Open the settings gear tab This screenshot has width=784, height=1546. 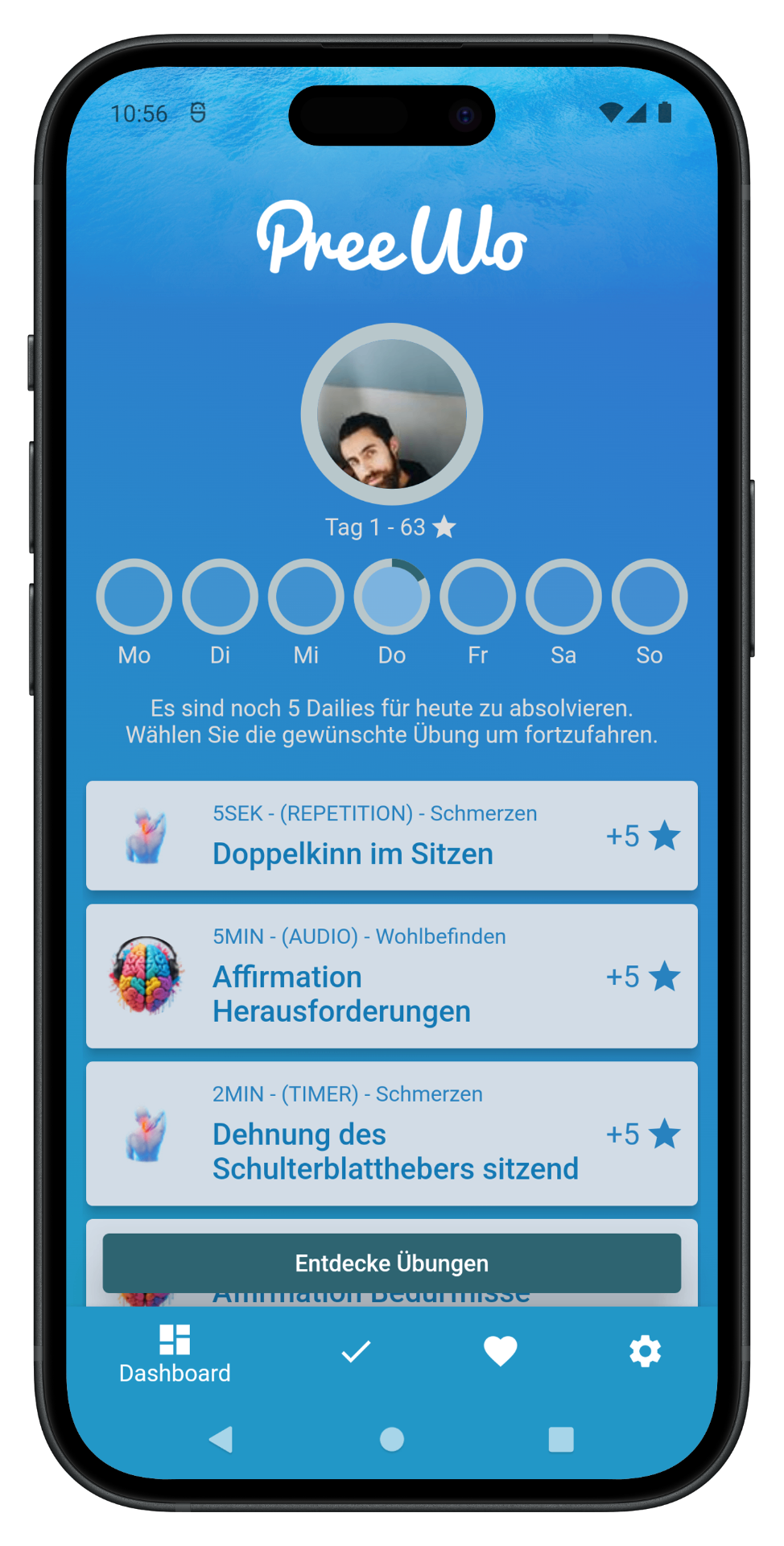[x=645, y=1351]
